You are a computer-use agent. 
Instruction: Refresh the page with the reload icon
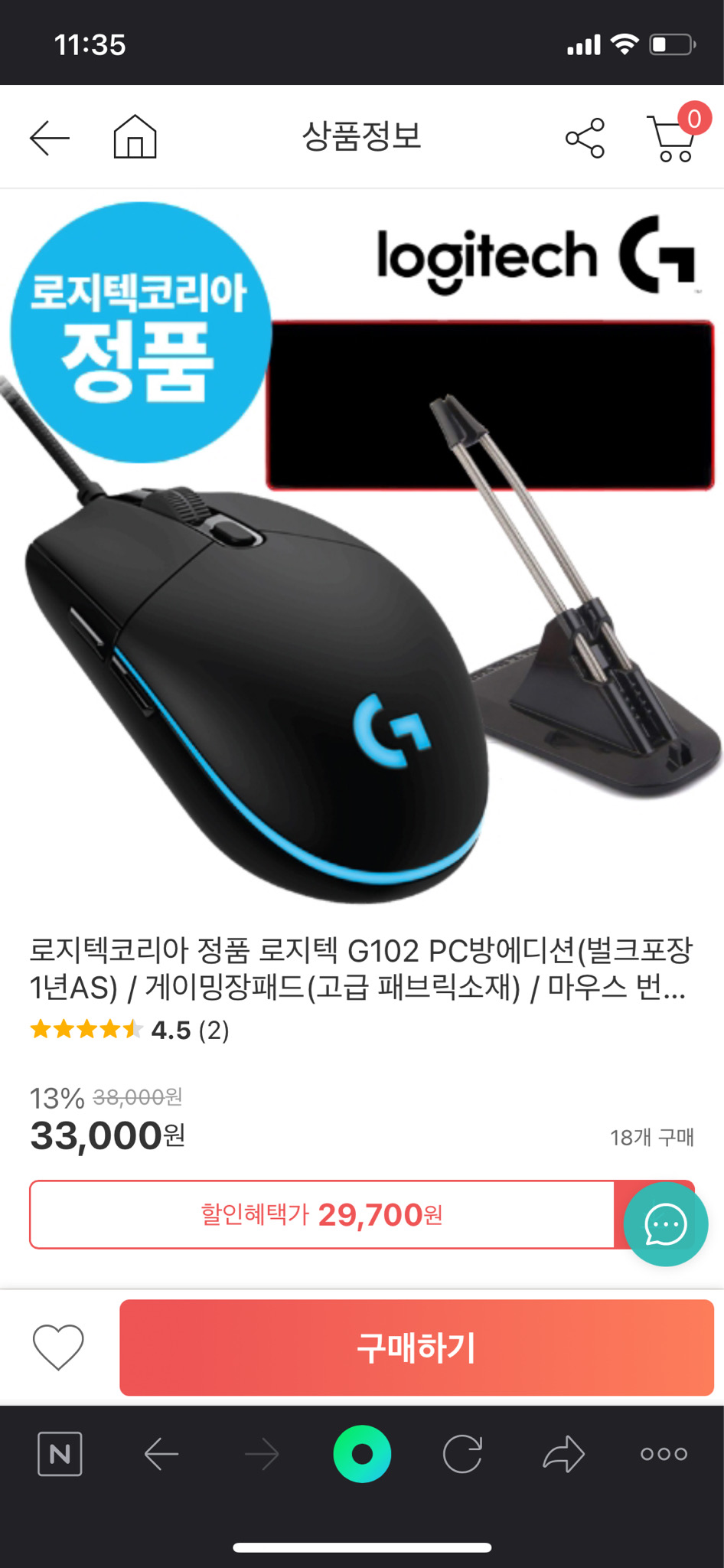tap(463, 1454)
